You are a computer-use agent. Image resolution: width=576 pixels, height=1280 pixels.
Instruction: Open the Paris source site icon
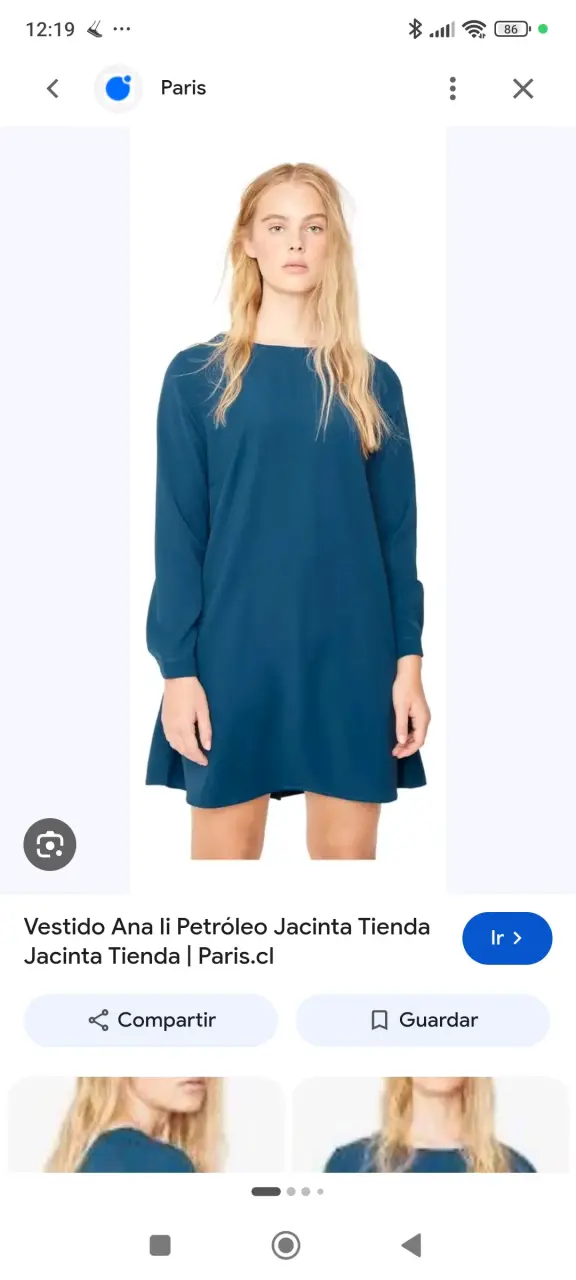pos(118,88)
